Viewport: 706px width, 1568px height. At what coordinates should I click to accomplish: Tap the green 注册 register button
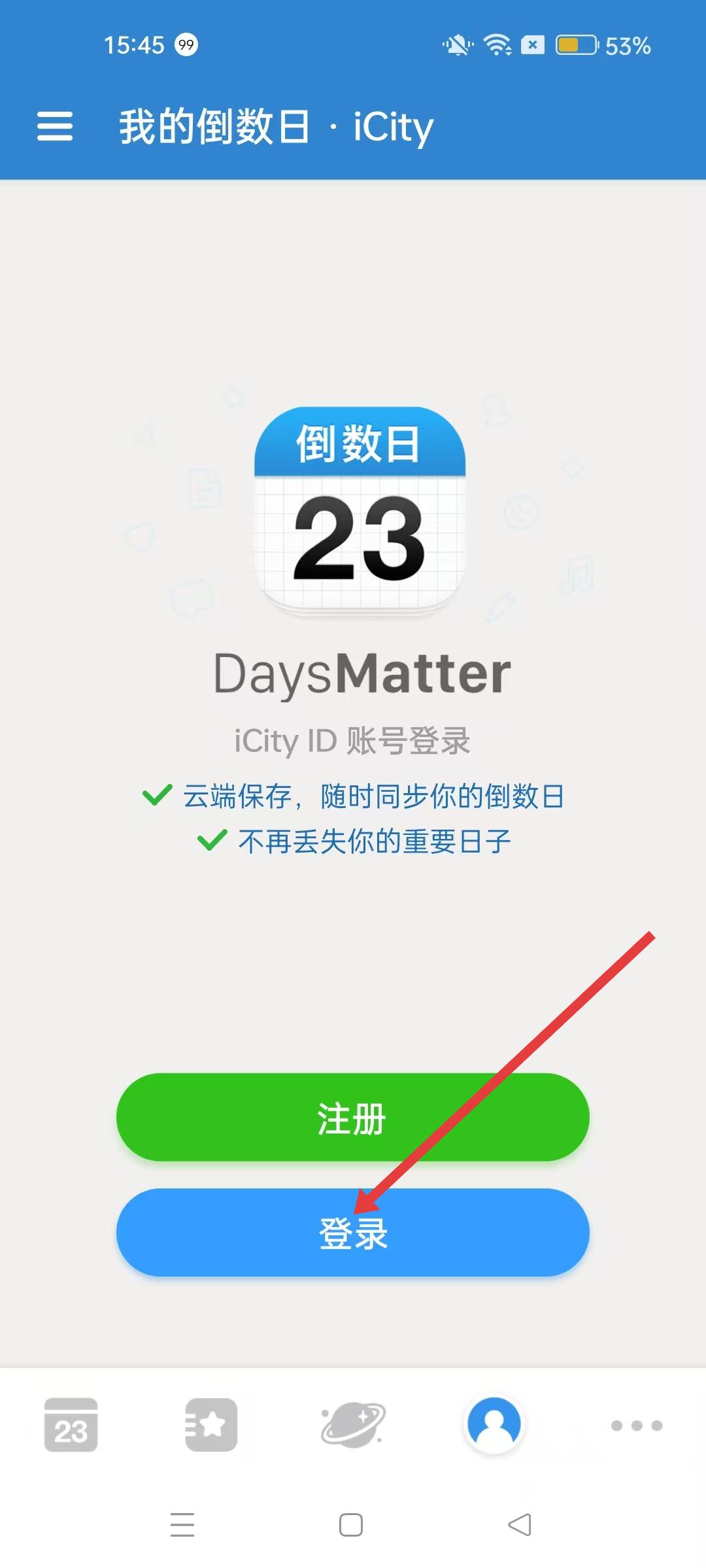352,1118
